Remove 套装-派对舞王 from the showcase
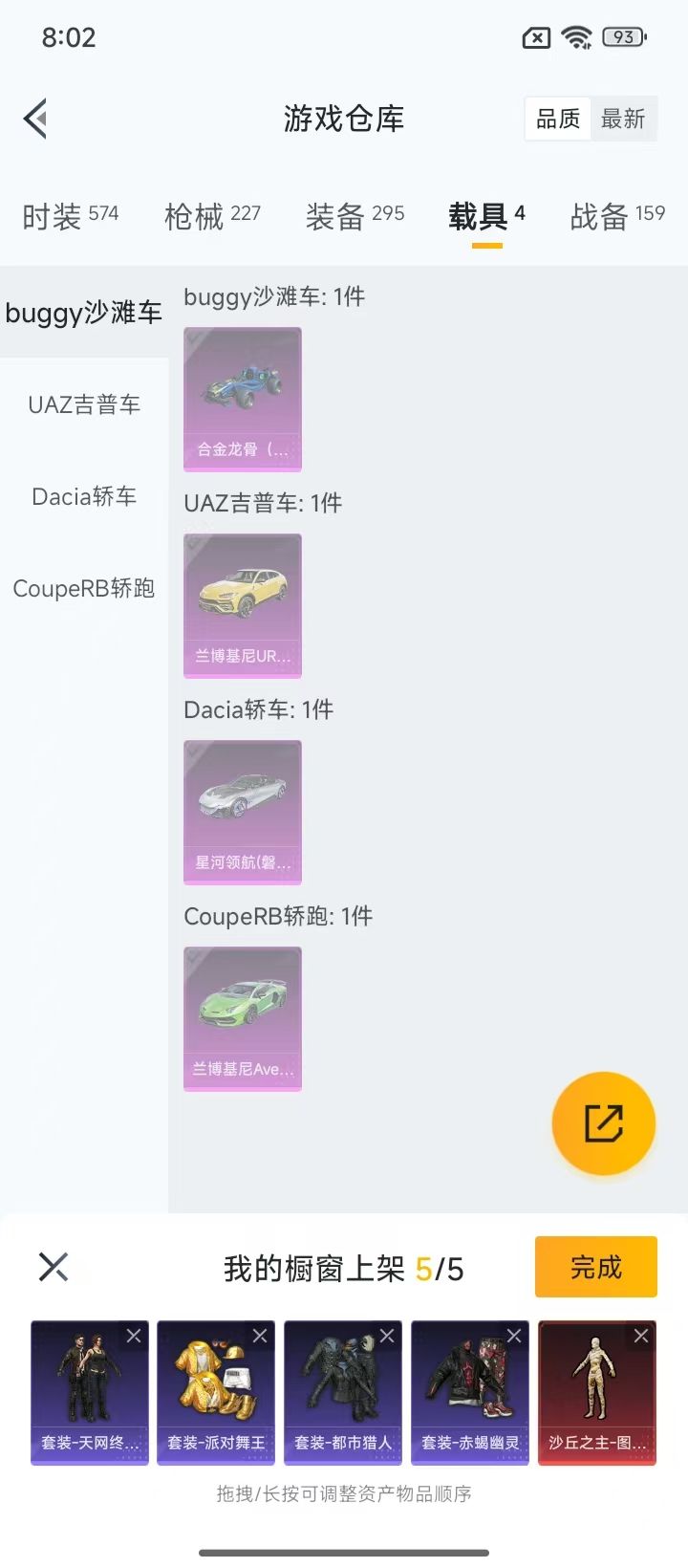 click(x=260, y=1336)
